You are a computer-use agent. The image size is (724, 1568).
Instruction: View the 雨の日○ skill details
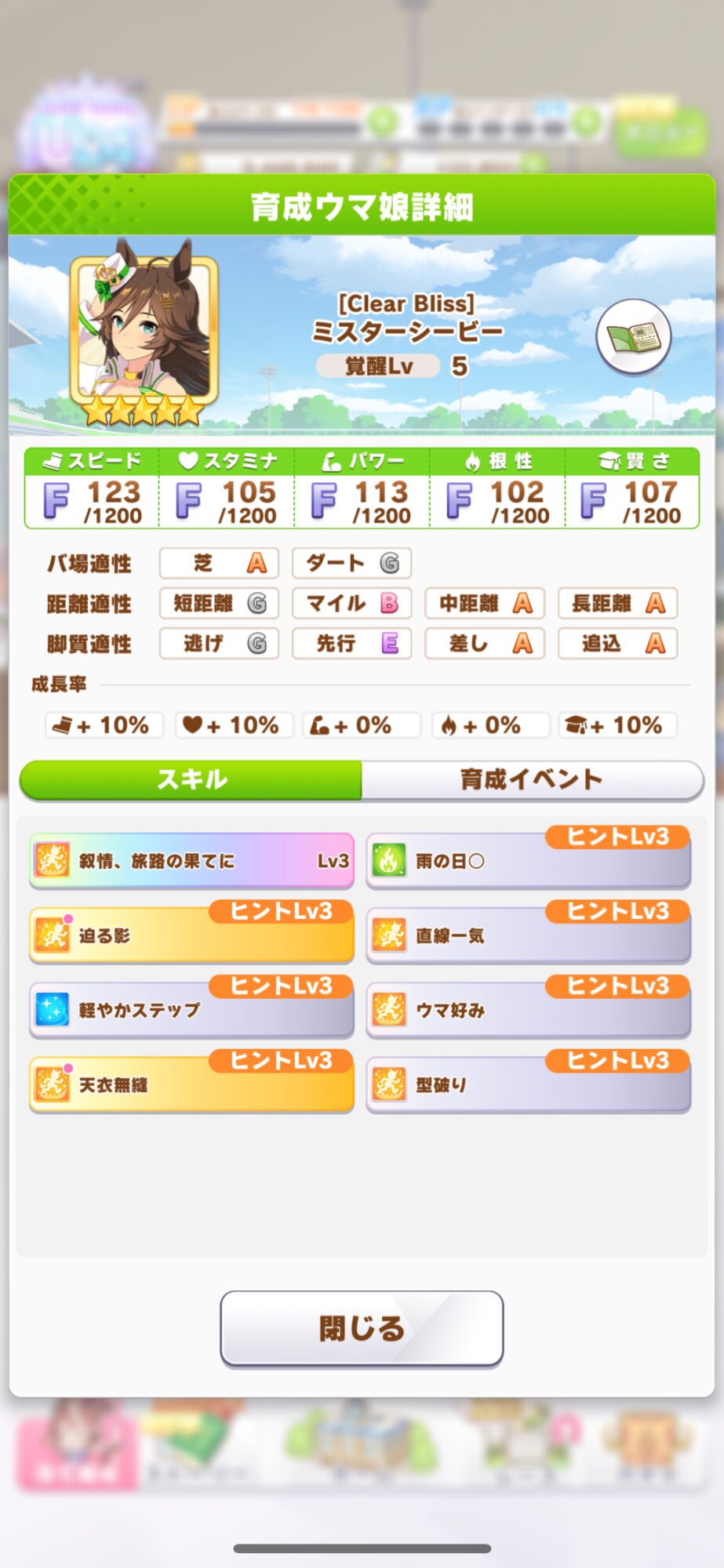point(528,861)
